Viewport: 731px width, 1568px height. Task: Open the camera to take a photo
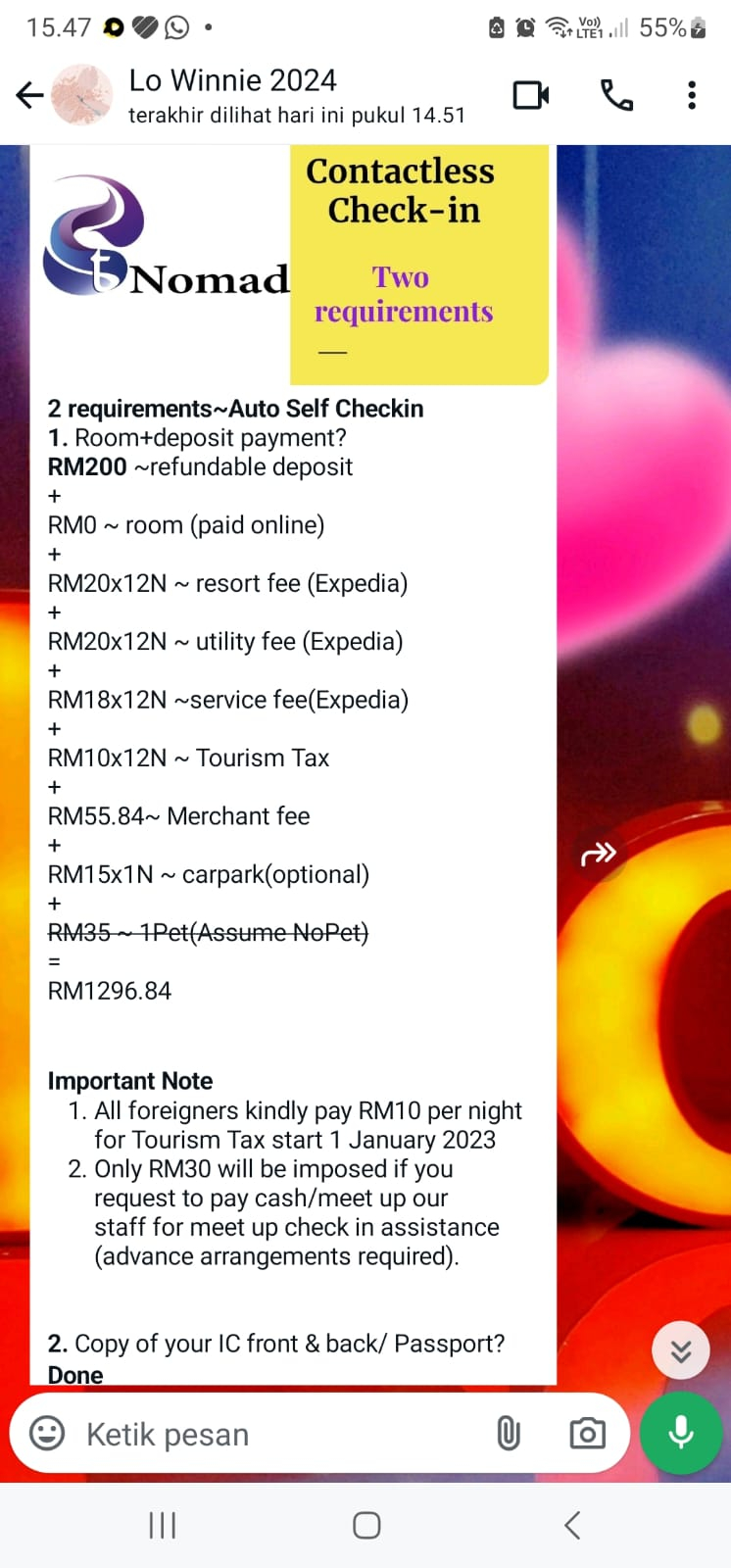[587, 1434]
